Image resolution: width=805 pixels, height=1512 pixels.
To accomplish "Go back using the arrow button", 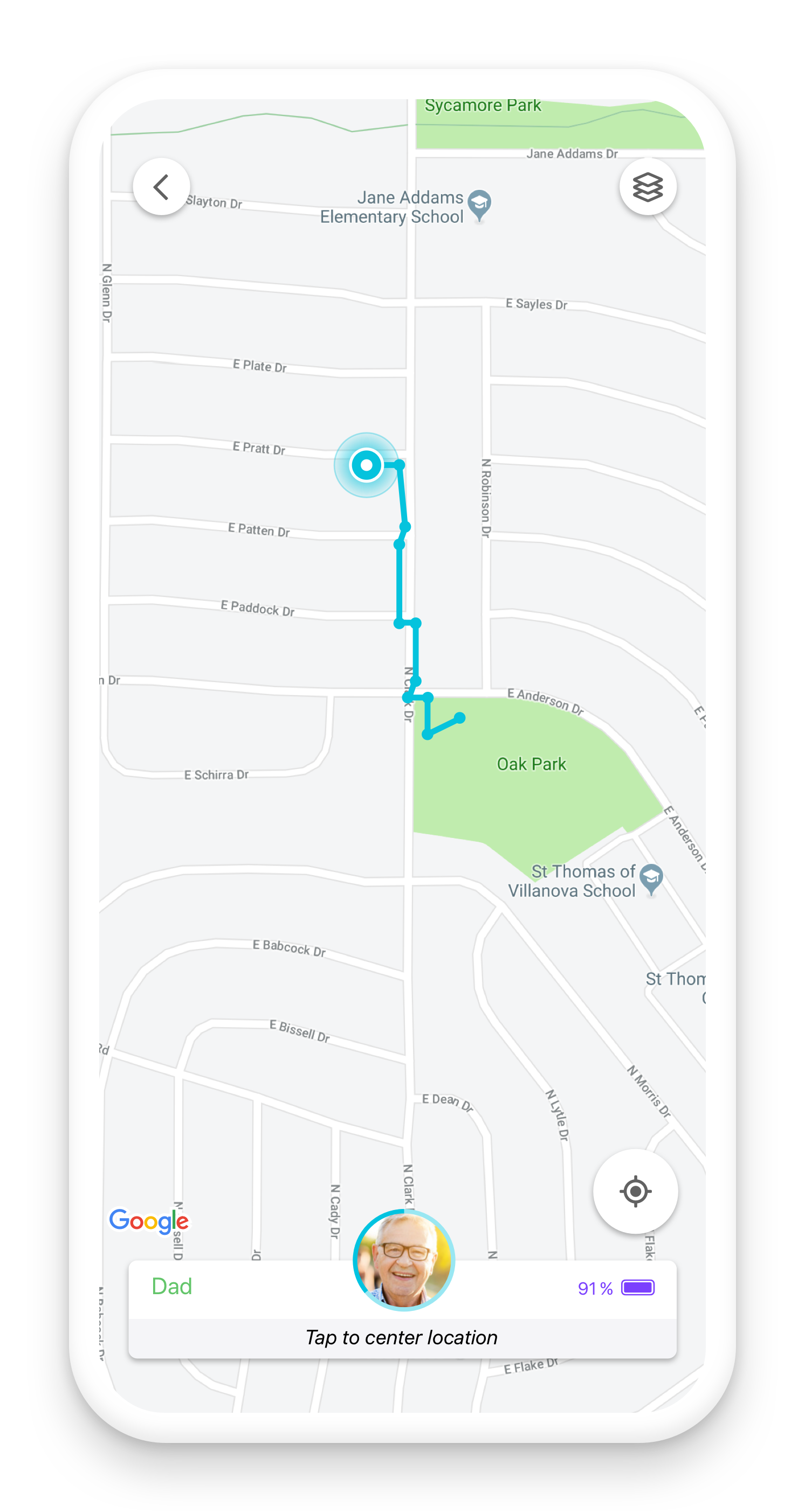I will point(161,187).
